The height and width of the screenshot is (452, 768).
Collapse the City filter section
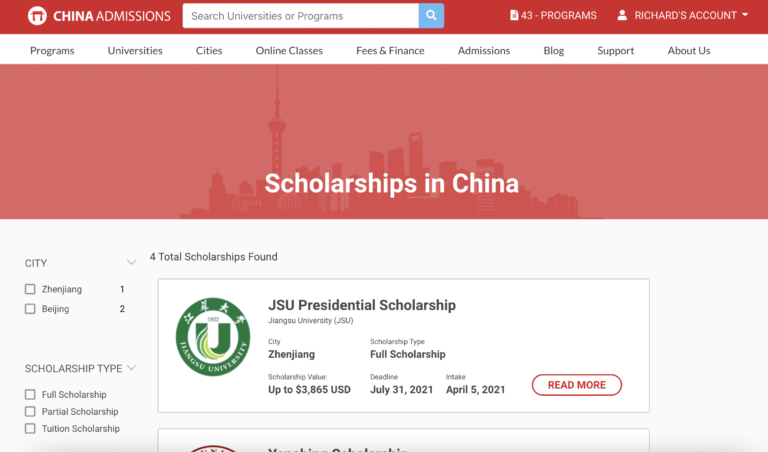(131, 263)
